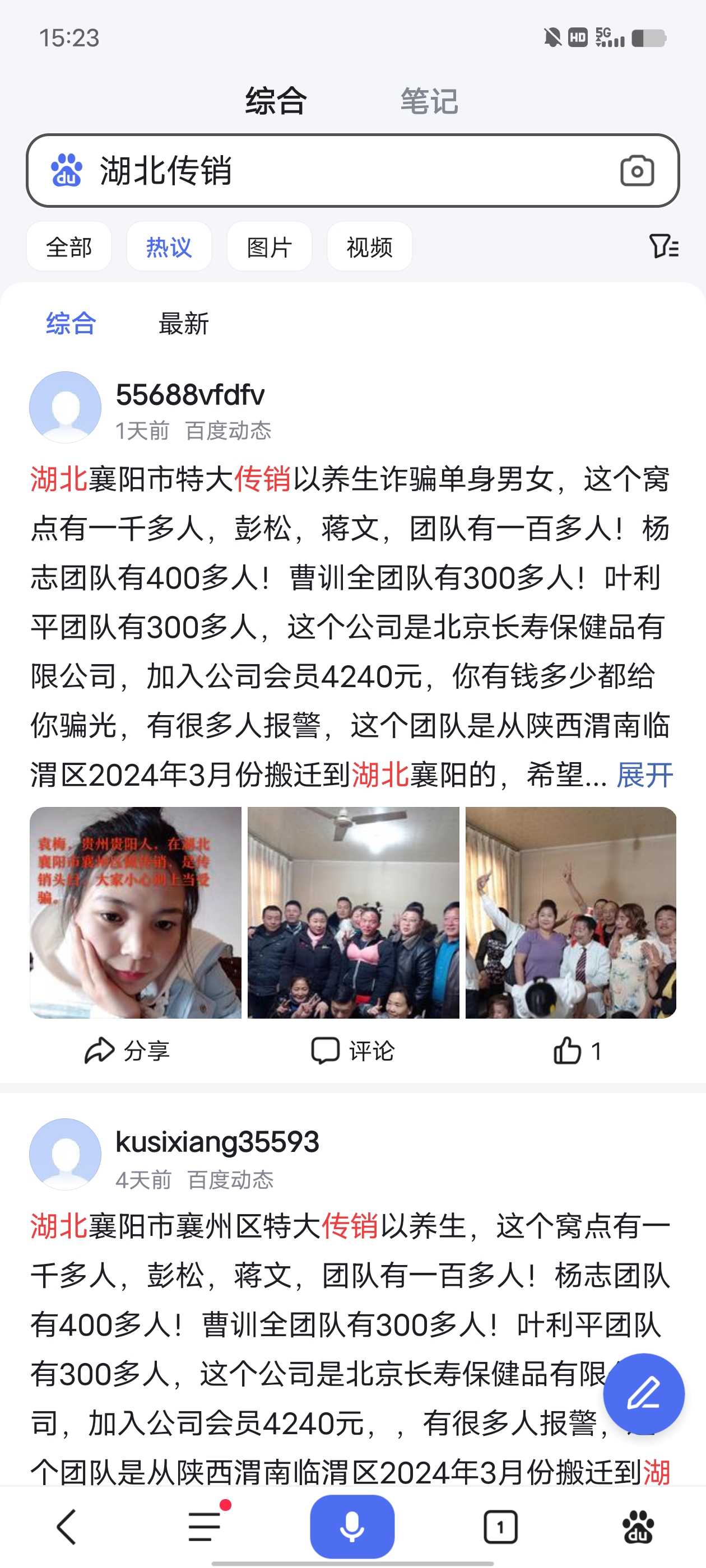This screenshot has height=1568, width=706.
Task: Comment on 55688vfdfv's post
Action: 352,1051
